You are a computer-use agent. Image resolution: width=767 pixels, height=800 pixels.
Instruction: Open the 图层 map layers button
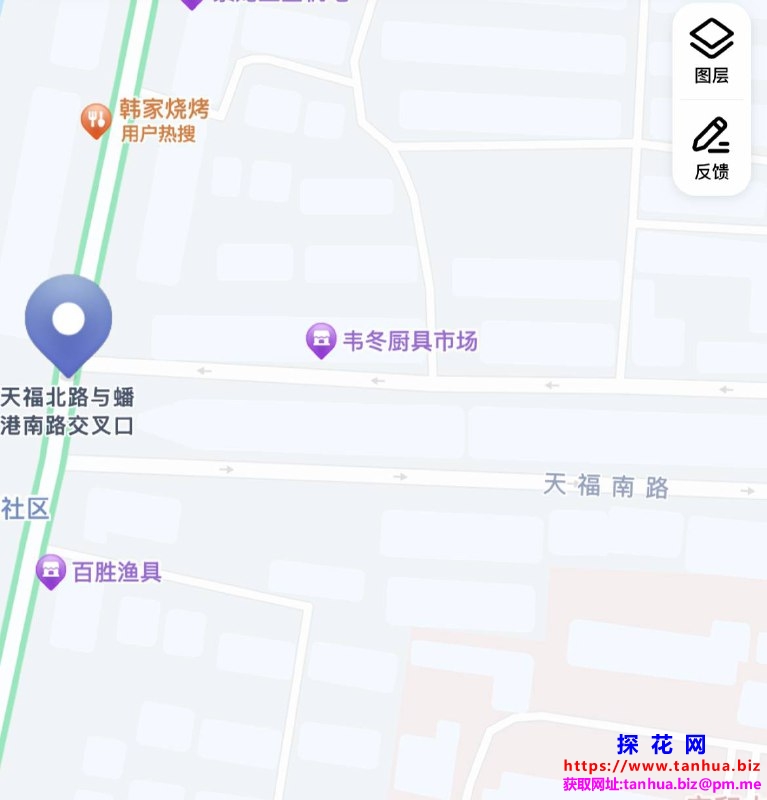click(x=711, y=51)
